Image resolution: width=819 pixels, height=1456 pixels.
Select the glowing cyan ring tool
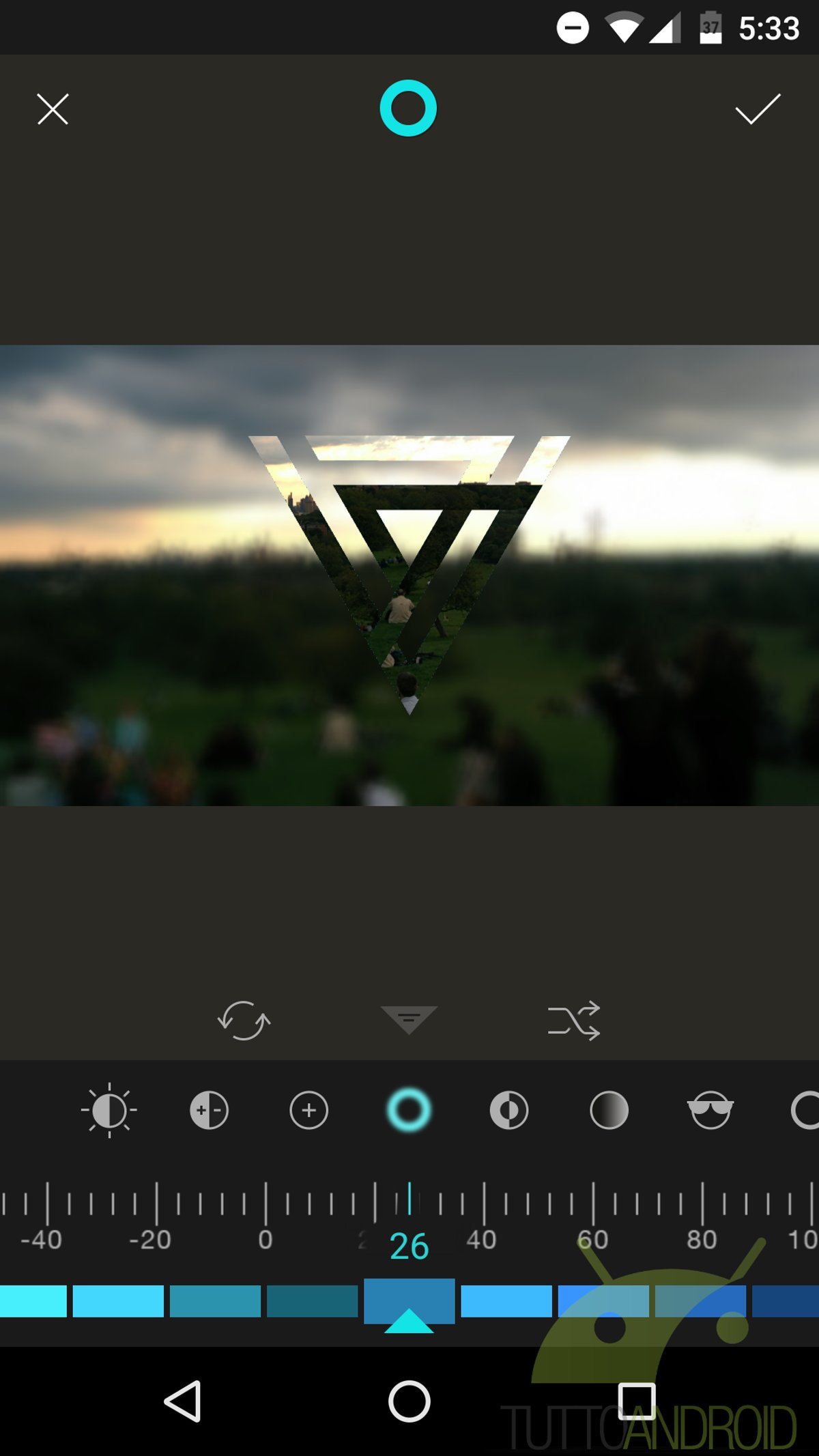point(409,1111)
